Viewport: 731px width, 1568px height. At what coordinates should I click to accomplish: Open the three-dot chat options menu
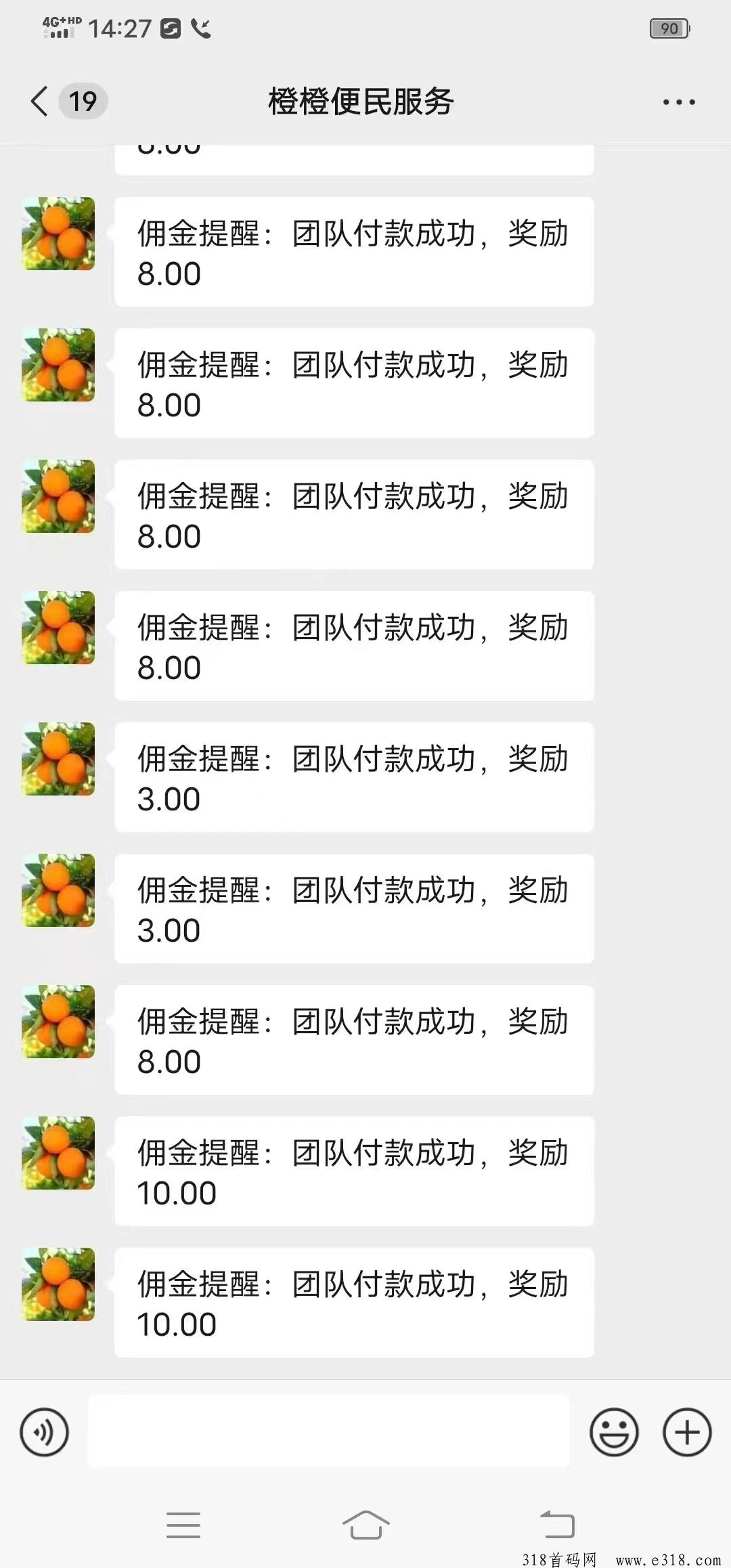(678, 102)
